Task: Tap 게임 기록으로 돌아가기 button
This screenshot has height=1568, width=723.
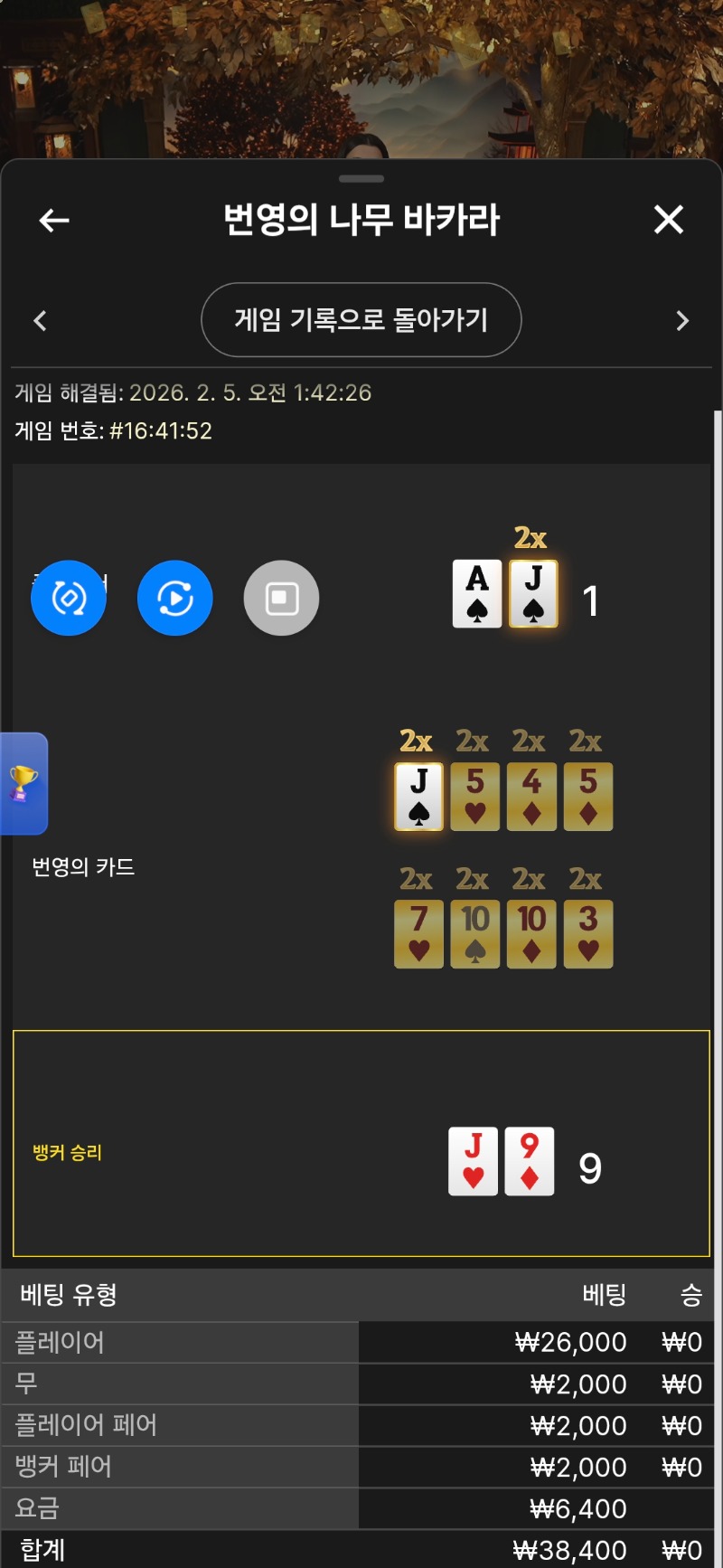Action: [x=361, y=320]
